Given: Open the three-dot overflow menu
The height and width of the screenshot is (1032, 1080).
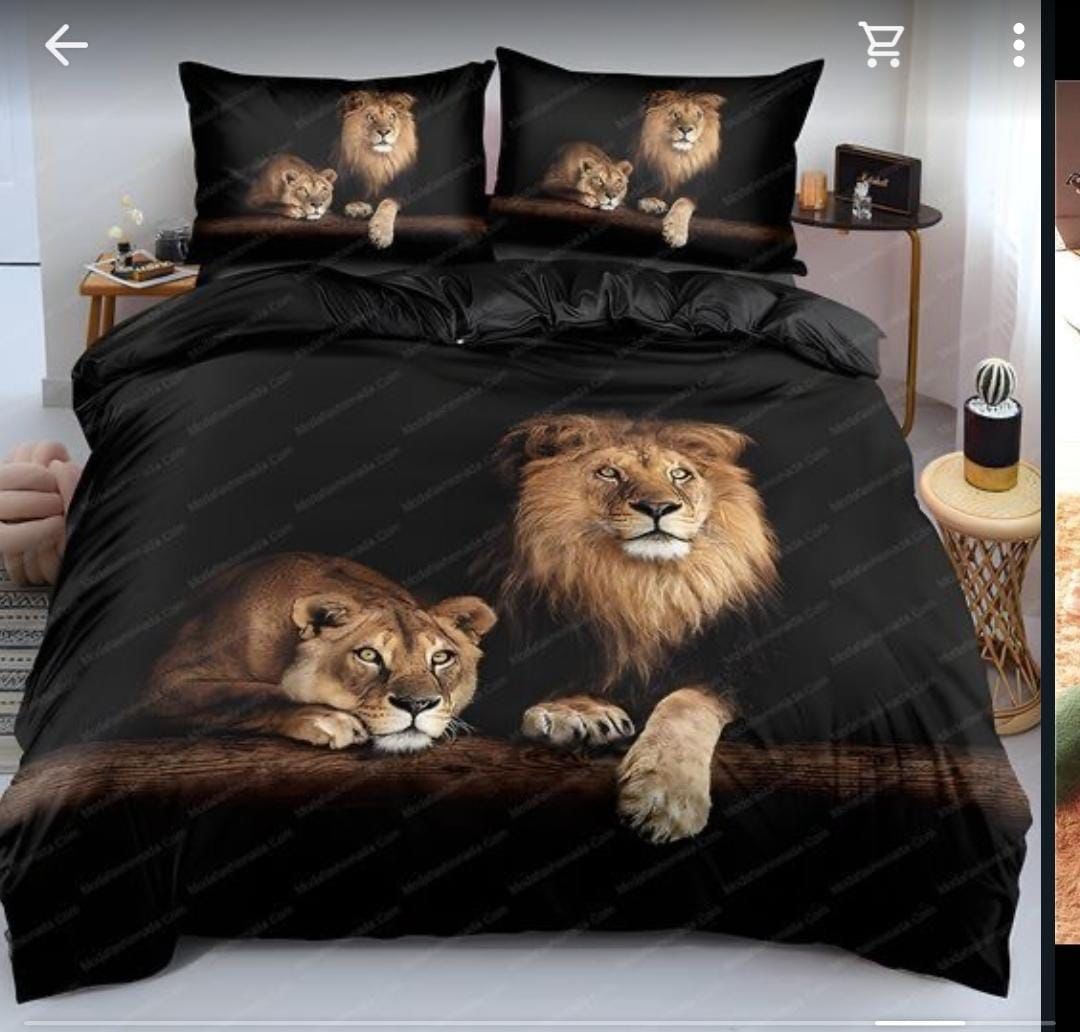Looking at the screenshot, I should click(1018, 45).
